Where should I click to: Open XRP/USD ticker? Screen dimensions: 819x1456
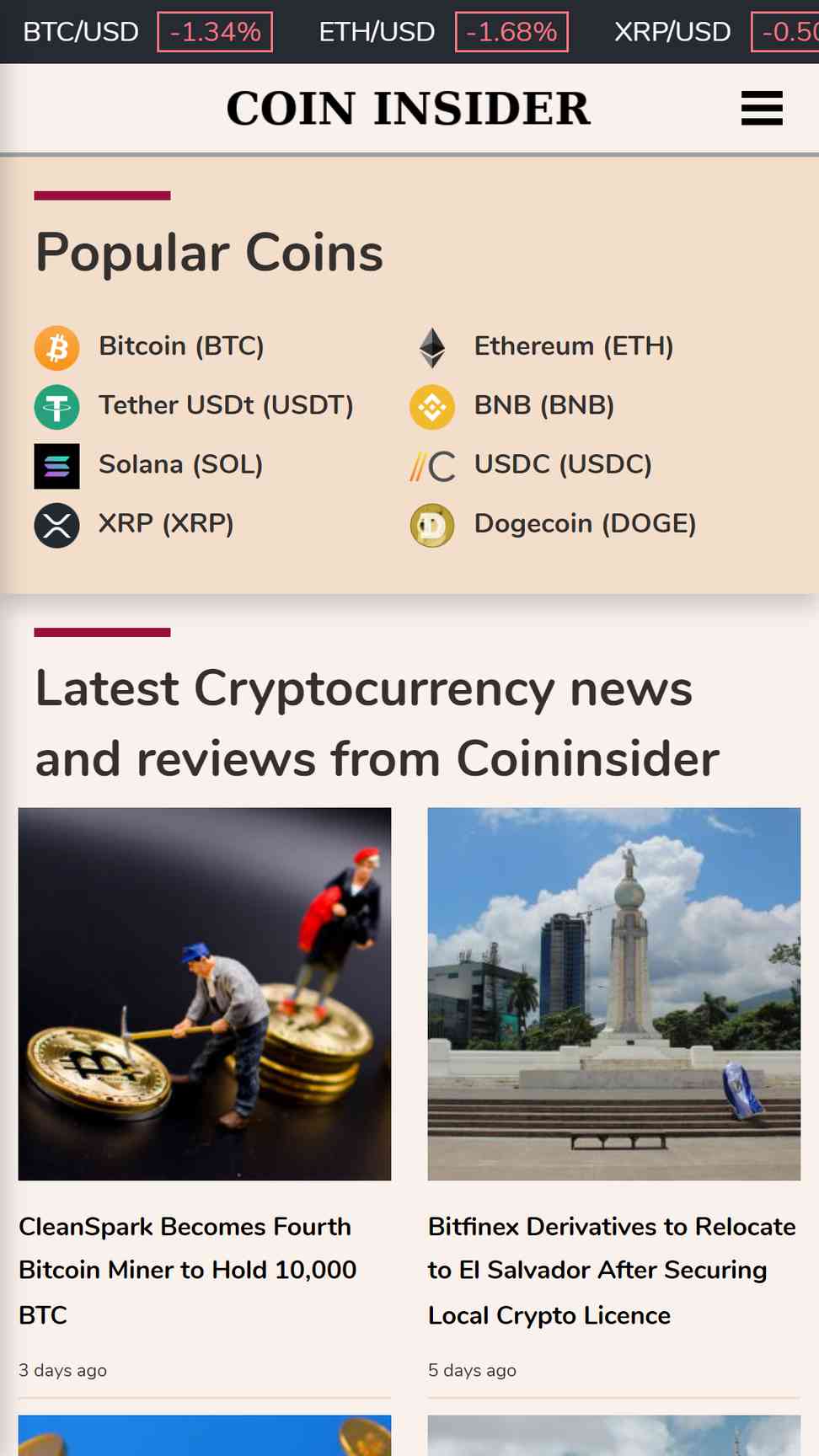click(715, 32)
